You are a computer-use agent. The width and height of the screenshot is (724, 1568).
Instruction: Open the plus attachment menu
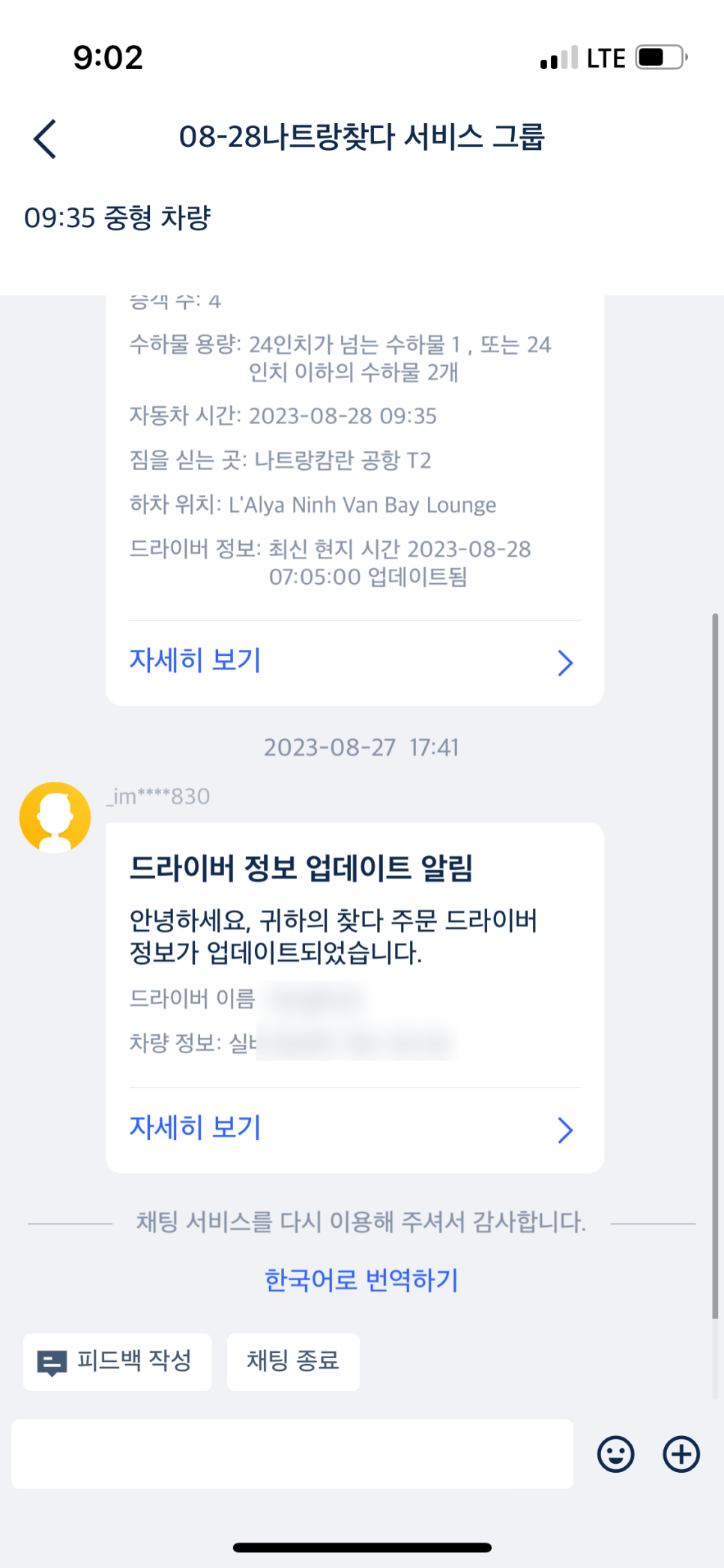click(x=681, y=1454)
